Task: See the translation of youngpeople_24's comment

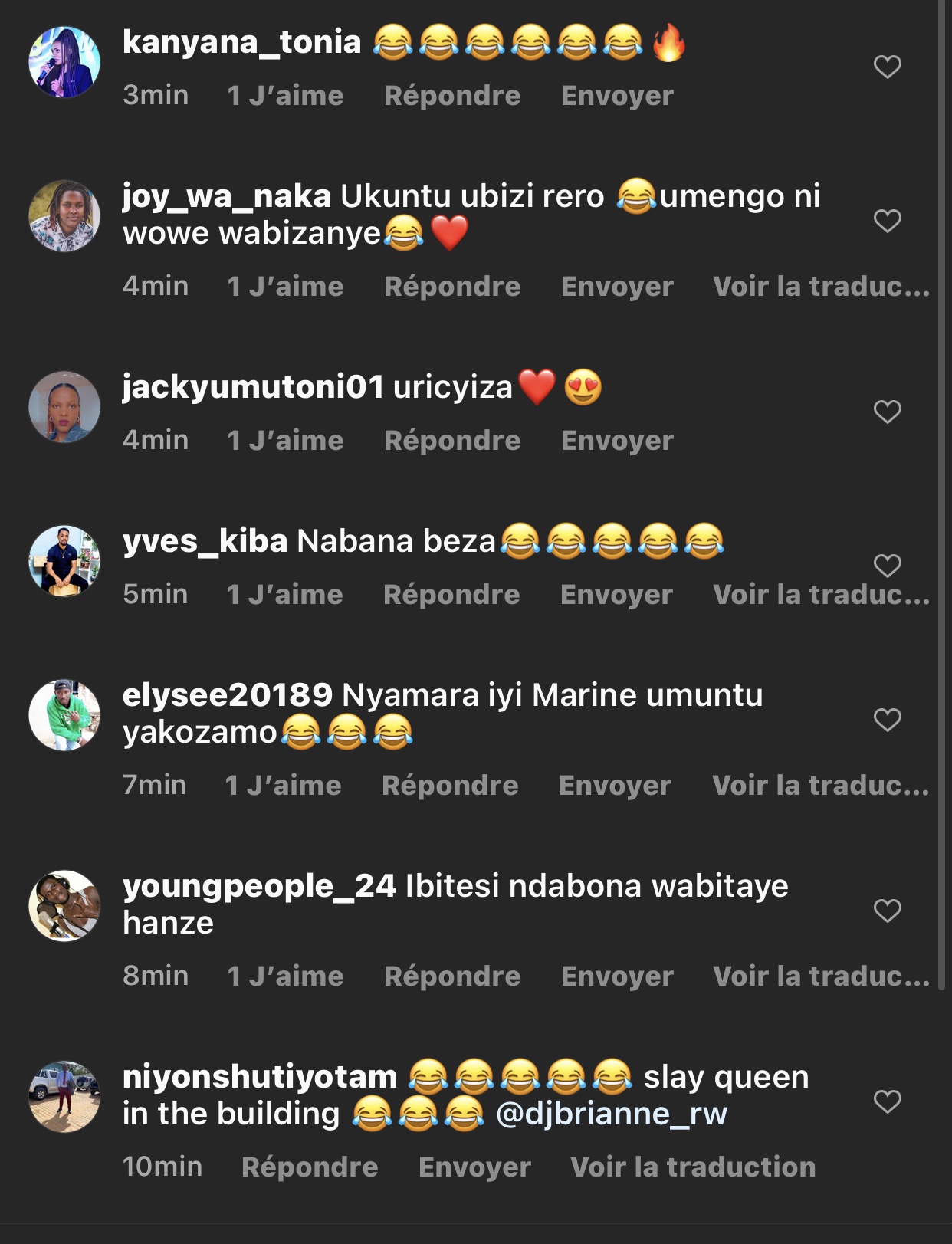Action: (x=820, y=976)
